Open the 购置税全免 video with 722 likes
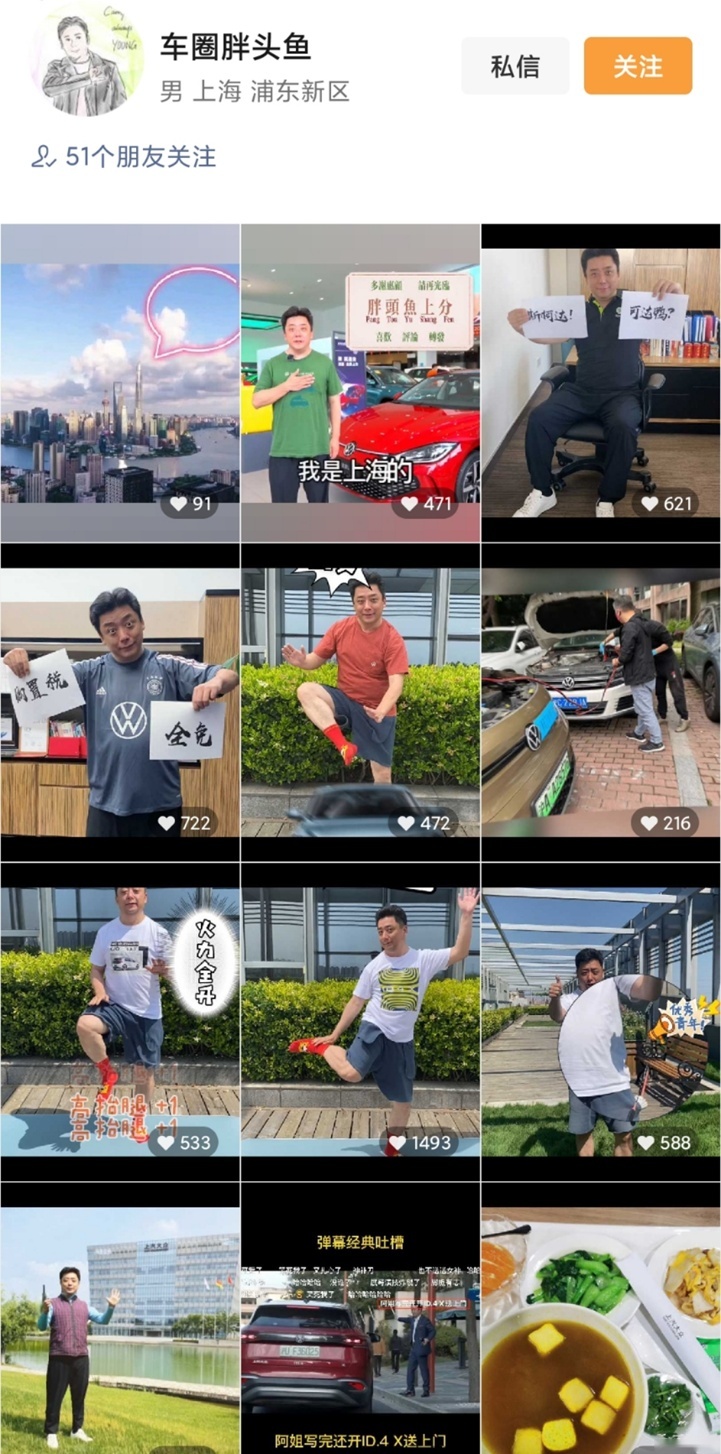The height and width of the screenshot is (1454, 721). [120, 703]
